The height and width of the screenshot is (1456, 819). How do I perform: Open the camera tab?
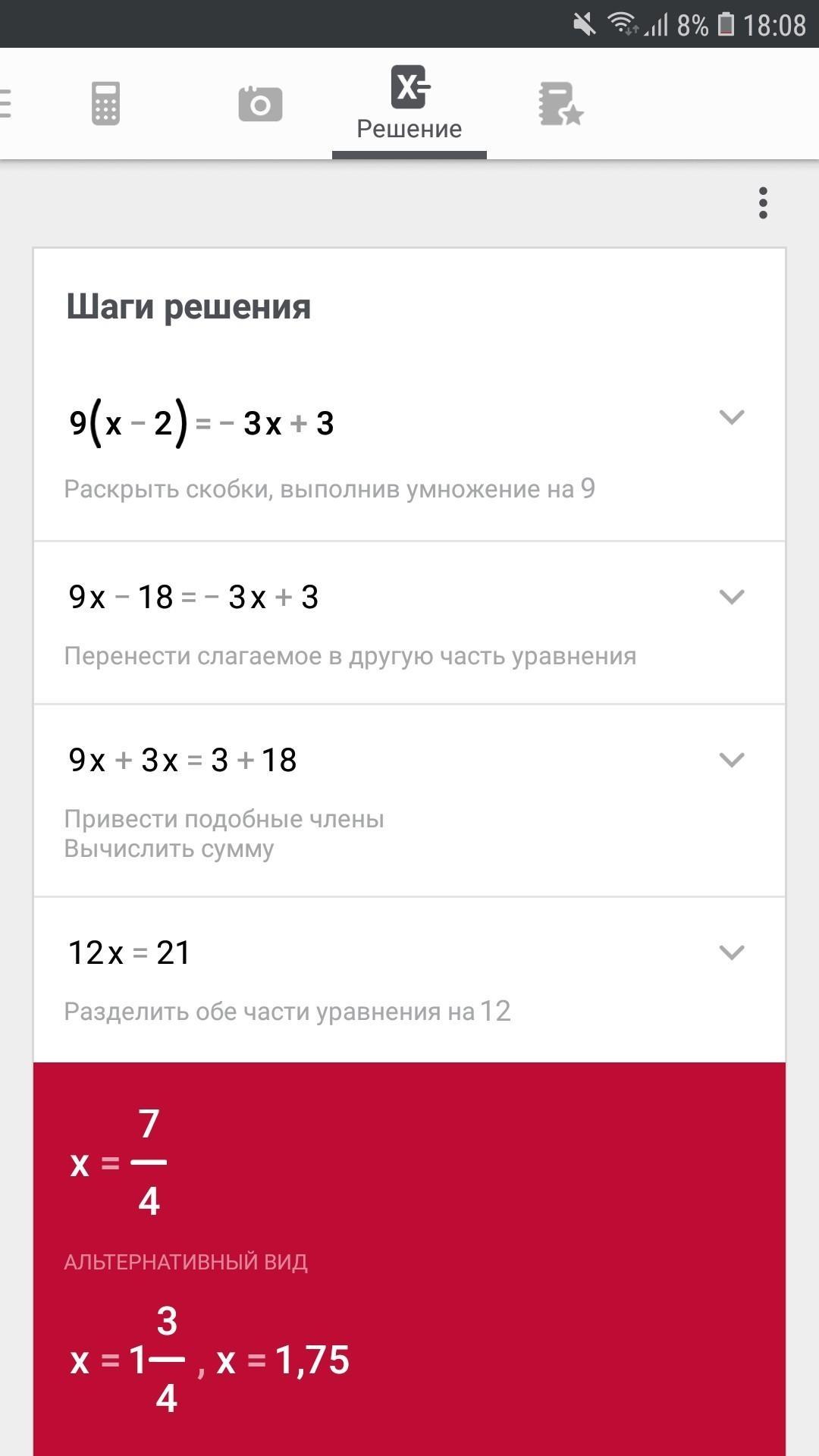point(260,103)
